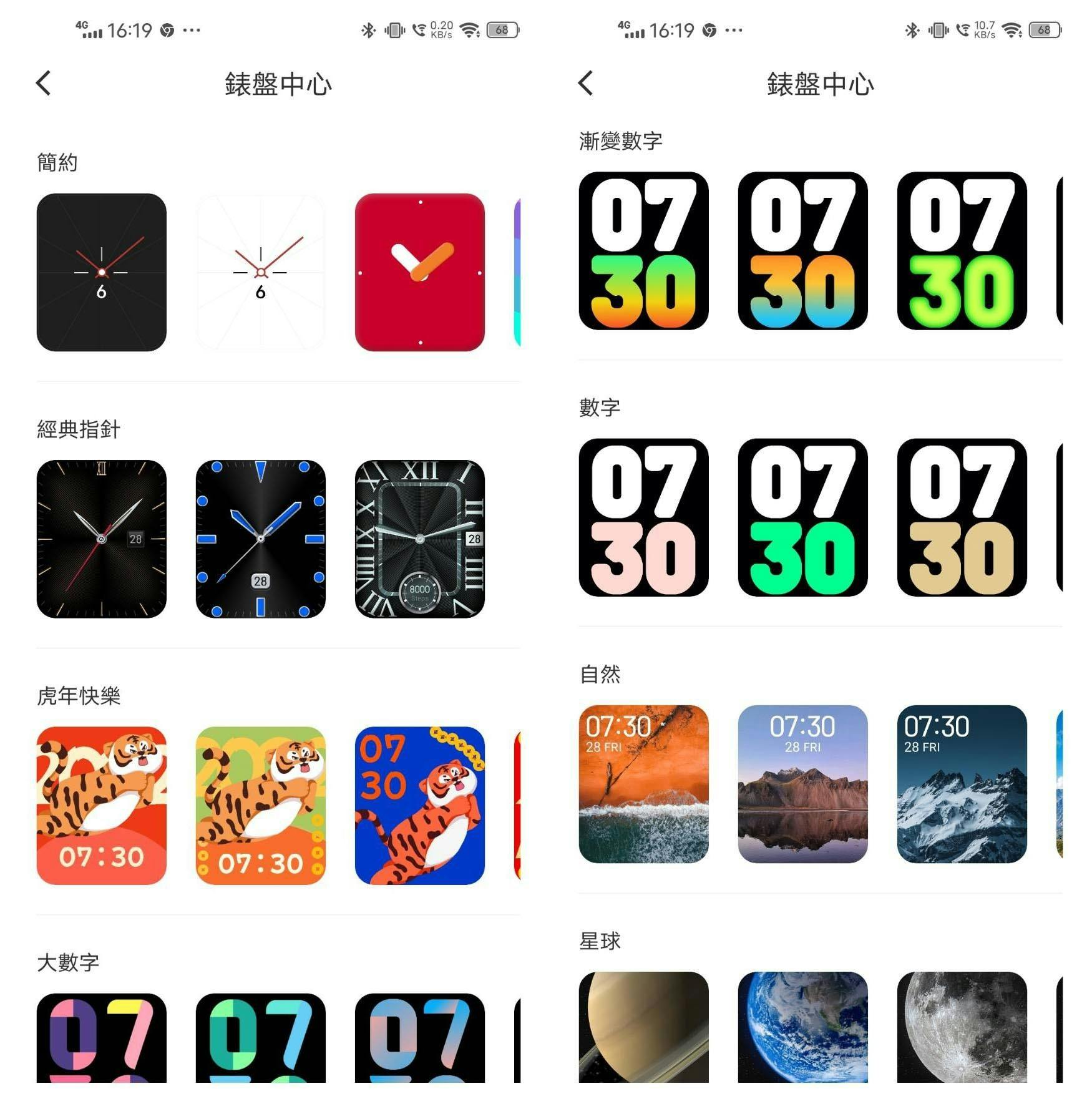Viewport: 1092px width, 1119px height.
Task: Open the Earth watch face in 星球
Action: coord(802,1027)
